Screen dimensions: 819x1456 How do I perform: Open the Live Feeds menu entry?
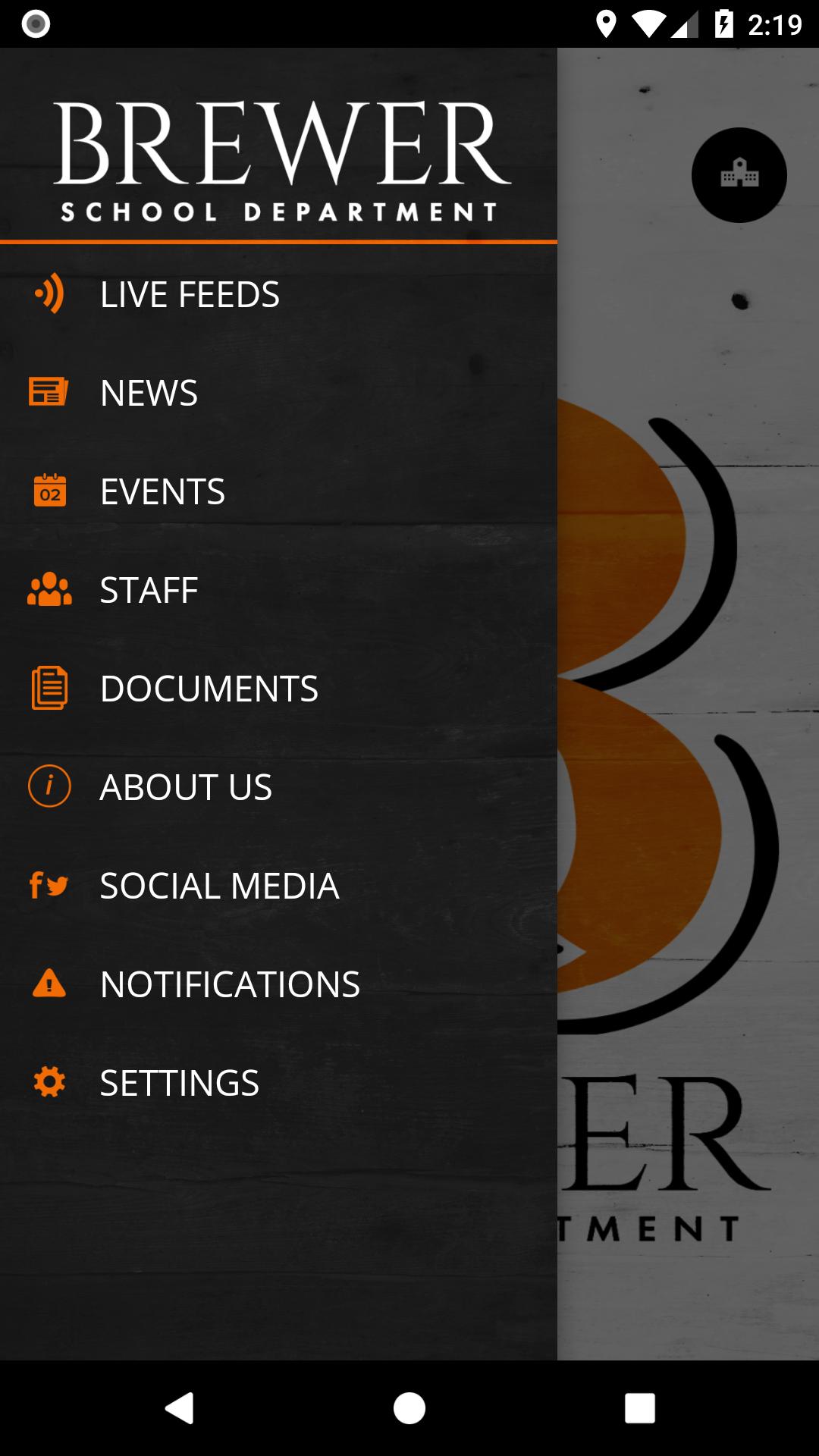[190, 294]
